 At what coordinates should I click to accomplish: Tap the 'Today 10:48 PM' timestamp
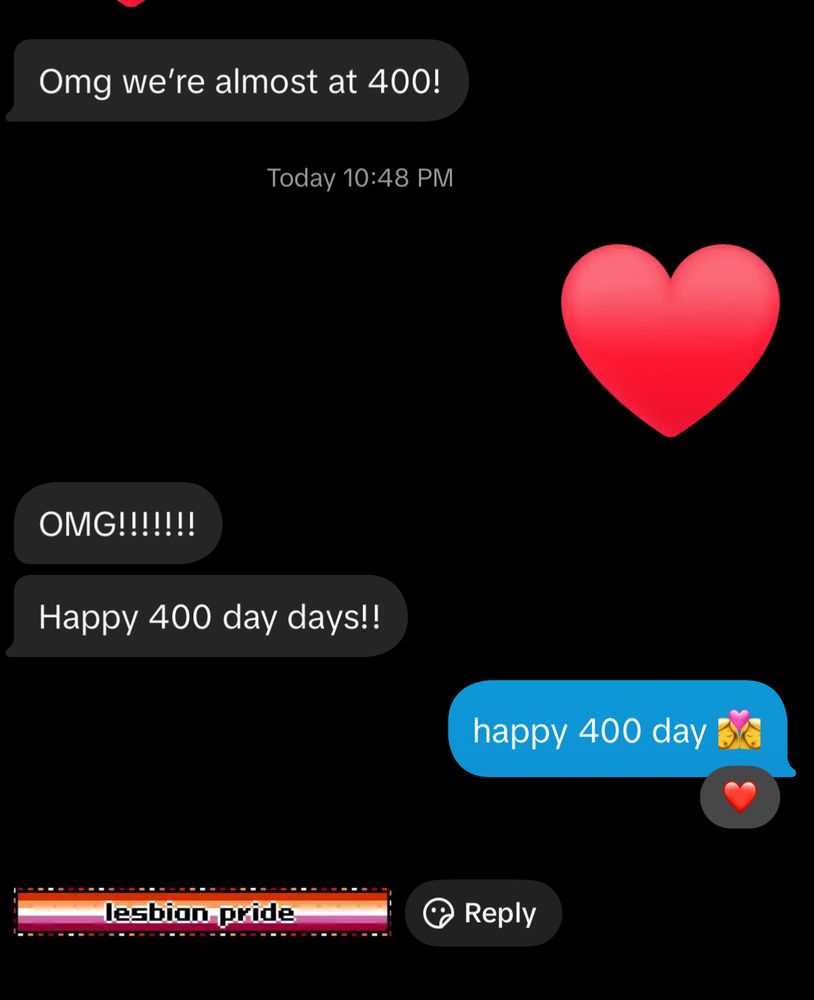(x=359, y=177)
